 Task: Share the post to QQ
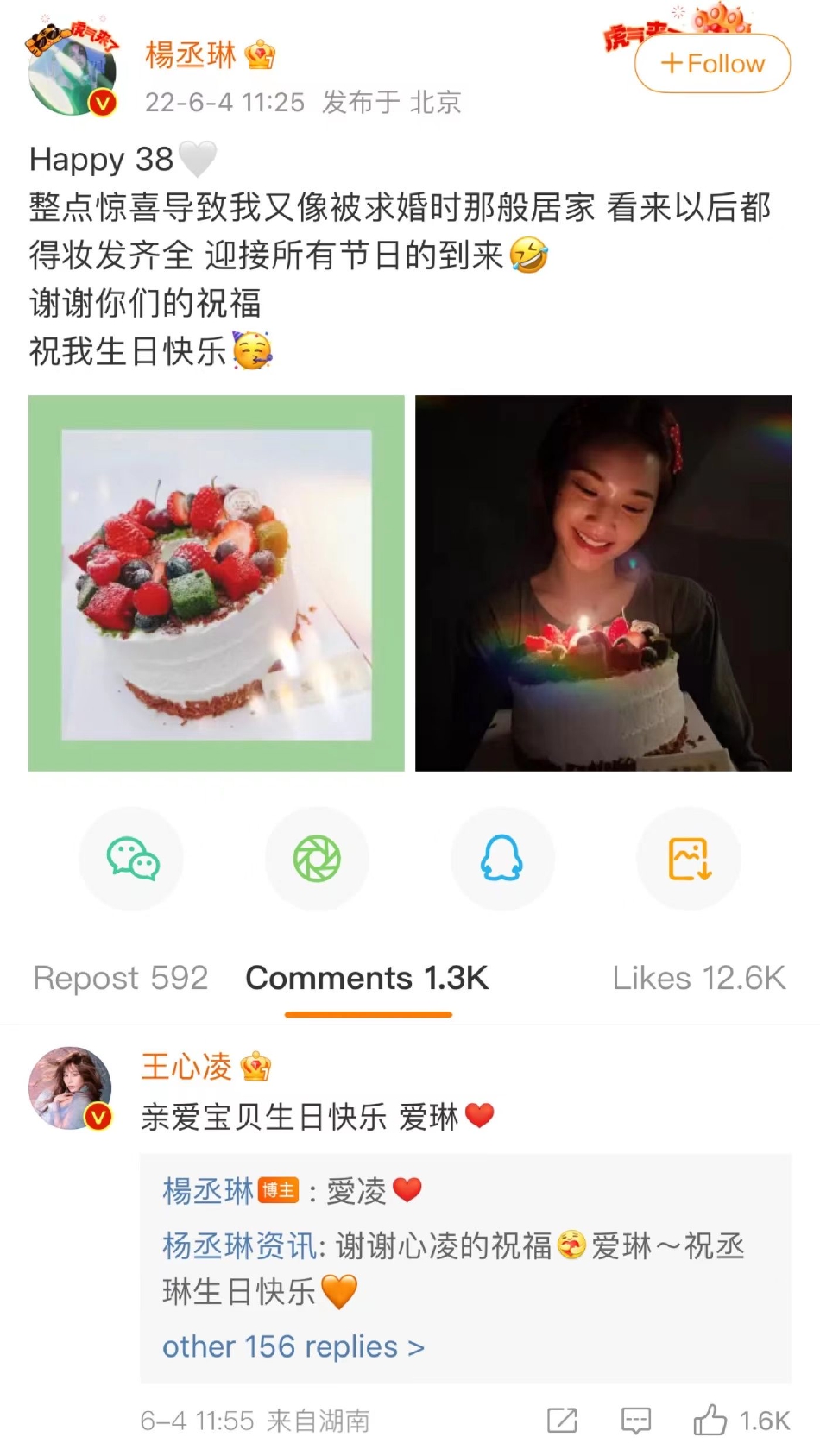502,859
